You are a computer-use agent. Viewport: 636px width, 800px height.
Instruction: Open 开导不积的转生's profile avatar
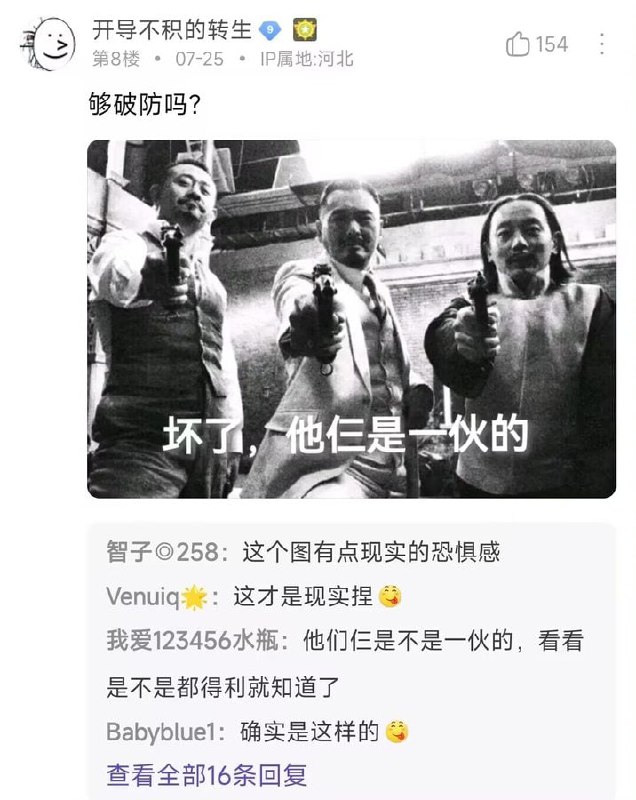(46, 44)
